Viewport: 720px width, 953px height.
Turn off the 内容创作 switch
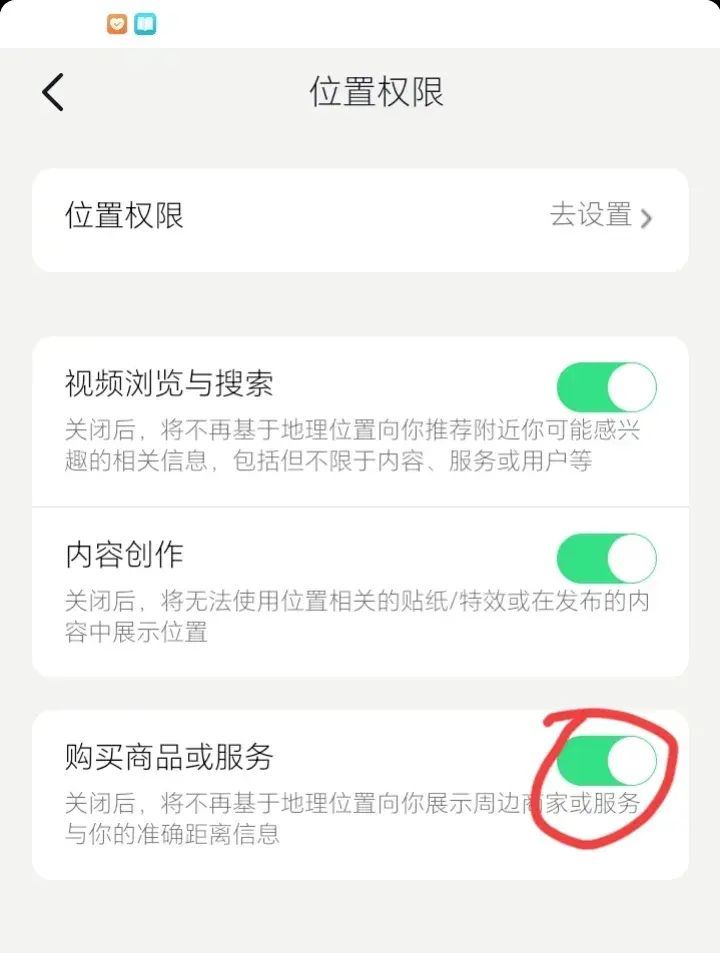[608, 560]
